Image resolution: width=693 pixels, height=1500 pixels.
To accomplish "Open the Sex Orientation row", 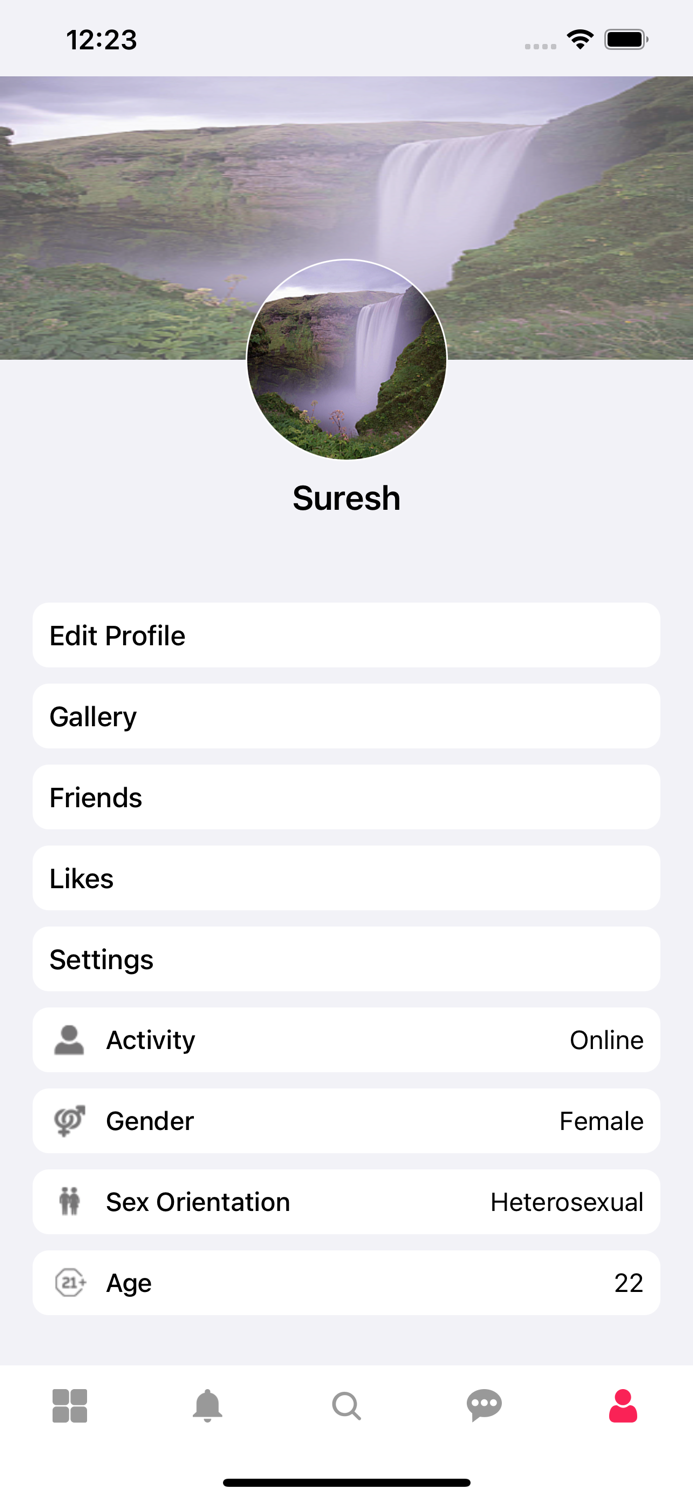I will coord(346,1202).
